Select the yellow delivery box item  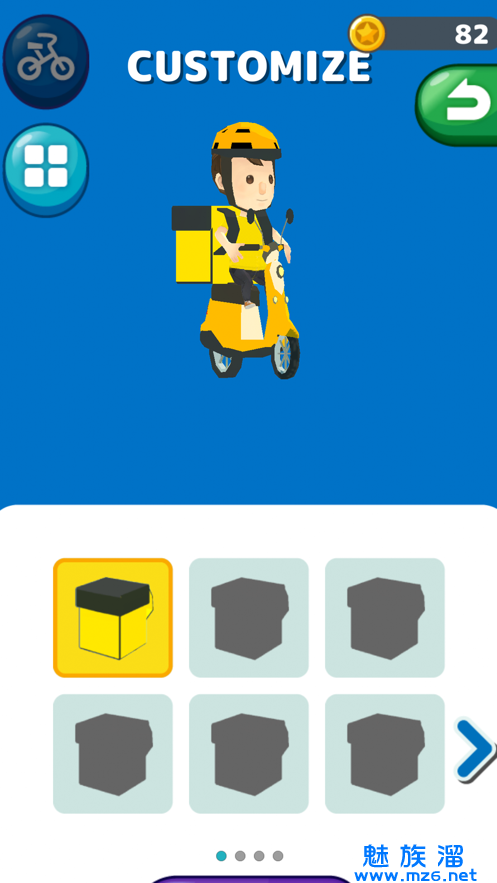pyautogui.click(x=113, y=618)
